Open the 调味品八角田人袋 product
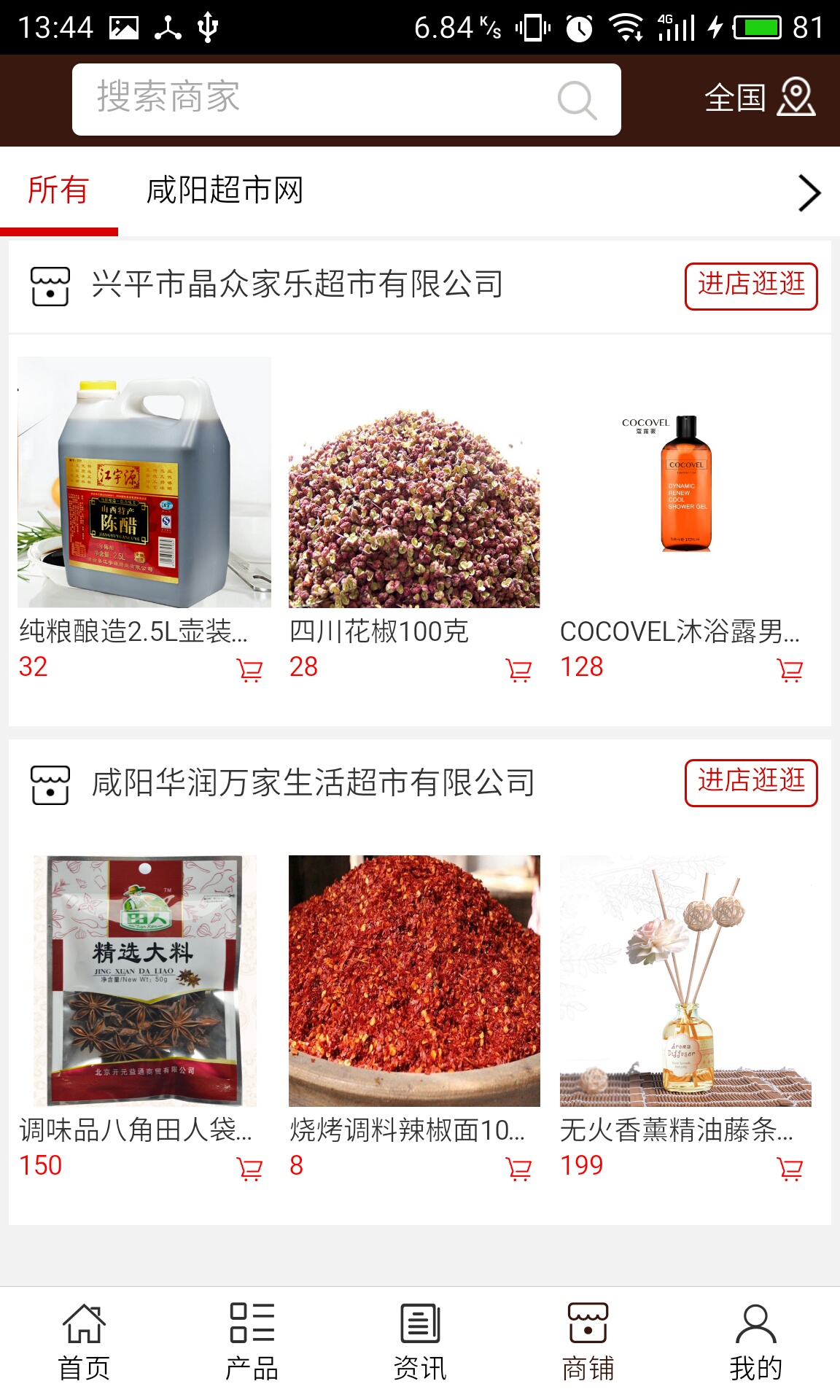The image size is (840, 1400). pos(144,981)
